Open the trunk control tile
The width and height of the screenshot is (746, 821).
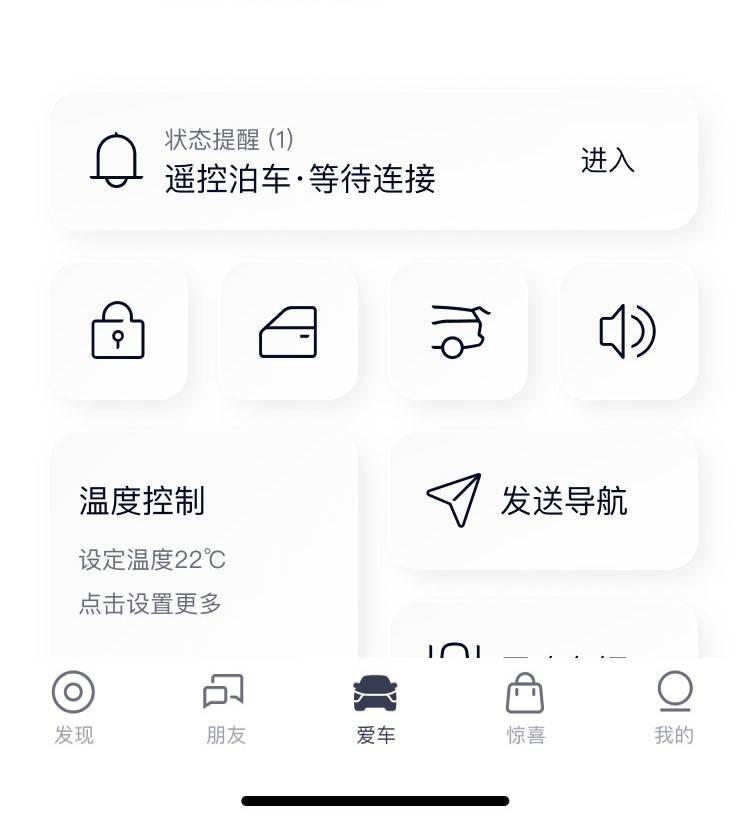459,331
